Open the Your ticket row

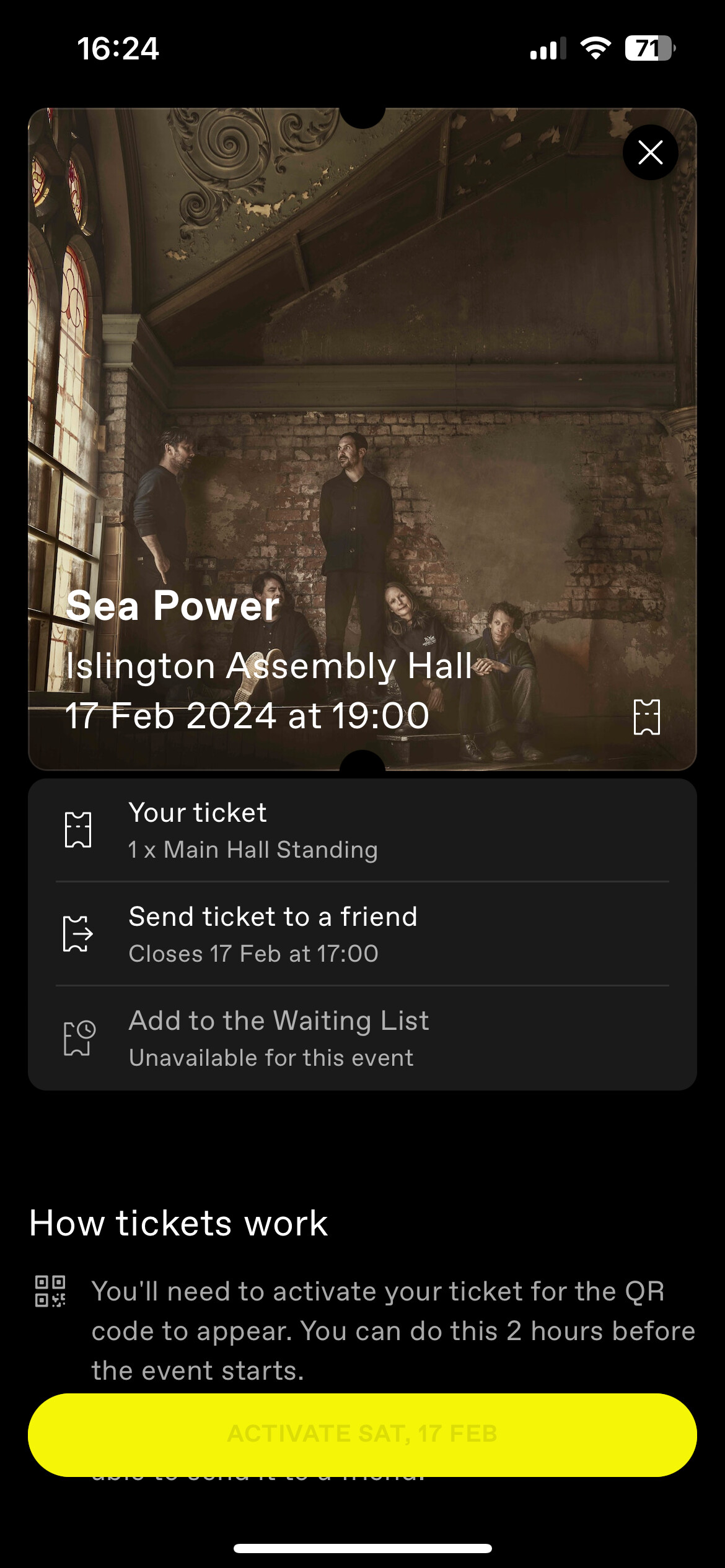pos(362,830)
